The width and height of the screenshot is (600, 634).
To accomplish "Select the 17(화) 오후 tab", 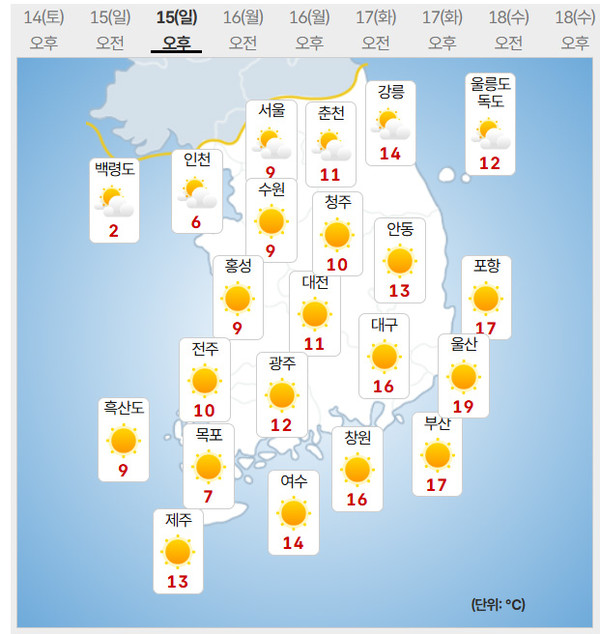I will pos(442,29).
